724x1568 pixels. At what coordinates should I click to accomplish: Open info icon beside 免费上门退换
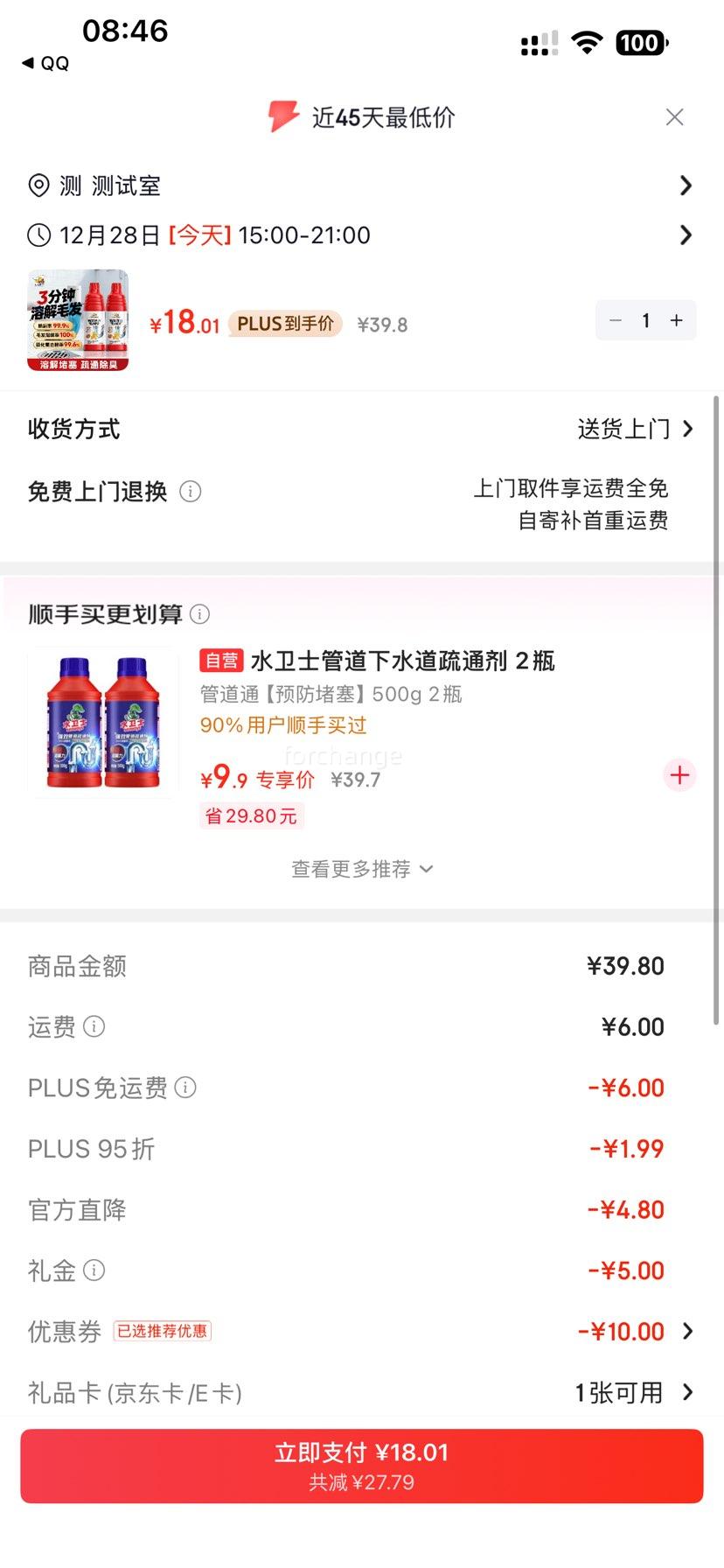tap(191, 492)
